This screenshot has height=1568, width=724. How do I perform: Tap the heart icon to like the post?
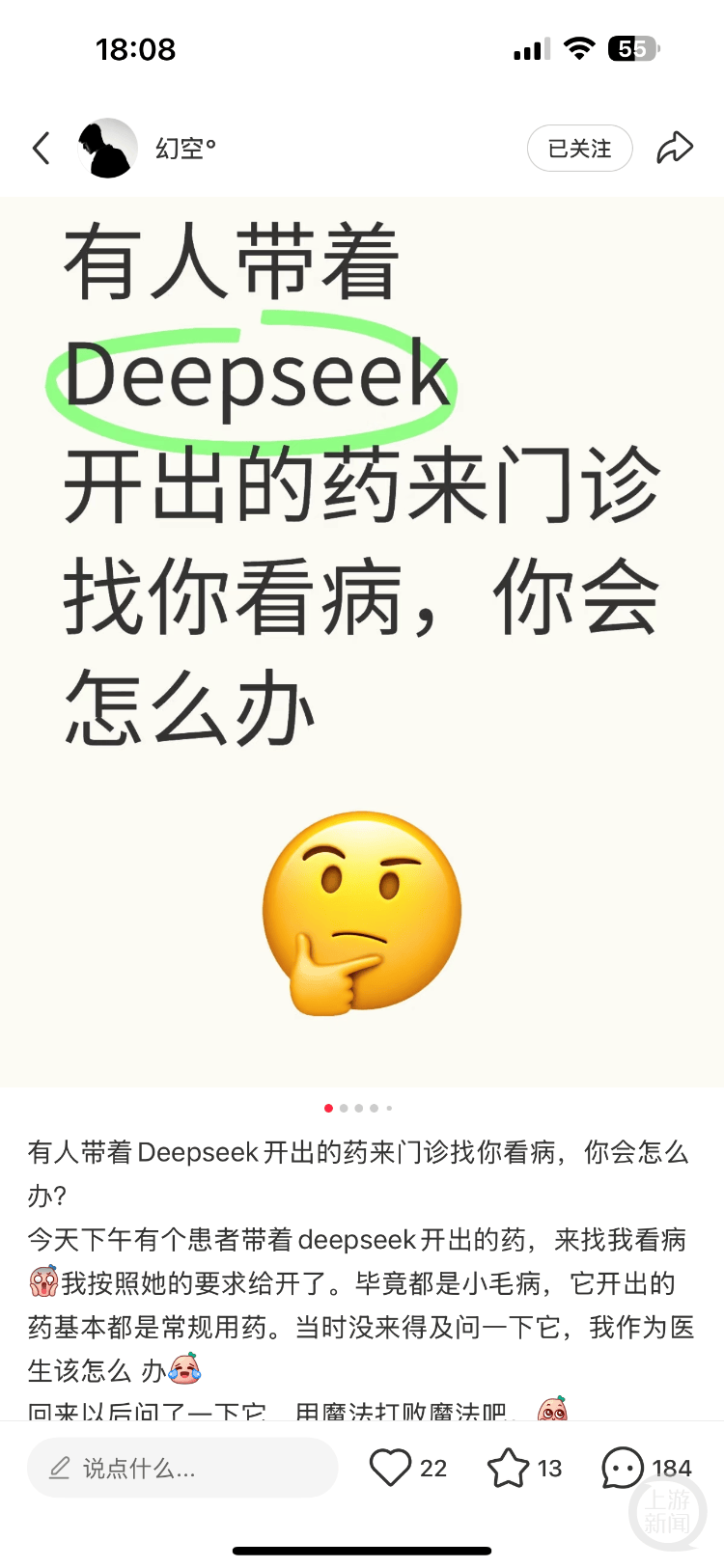coord(390,1467)
